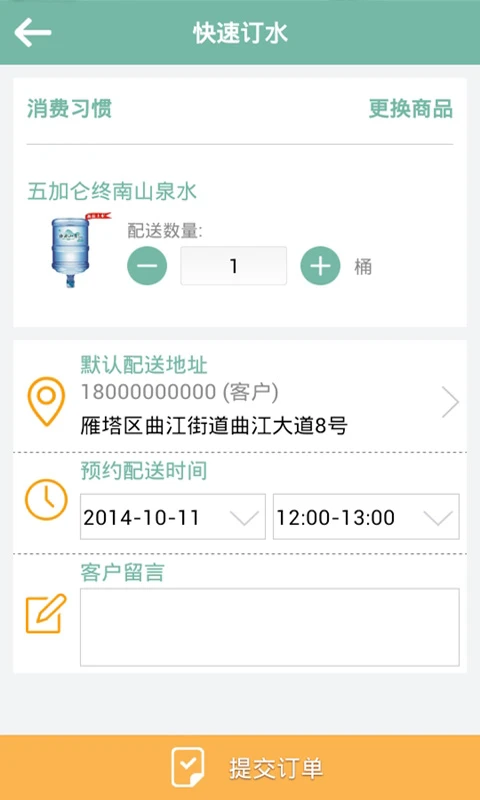This screenshot has width=480, height=800.
Task: Tap 更换商品 to change the product
Action: pos(411,109)
